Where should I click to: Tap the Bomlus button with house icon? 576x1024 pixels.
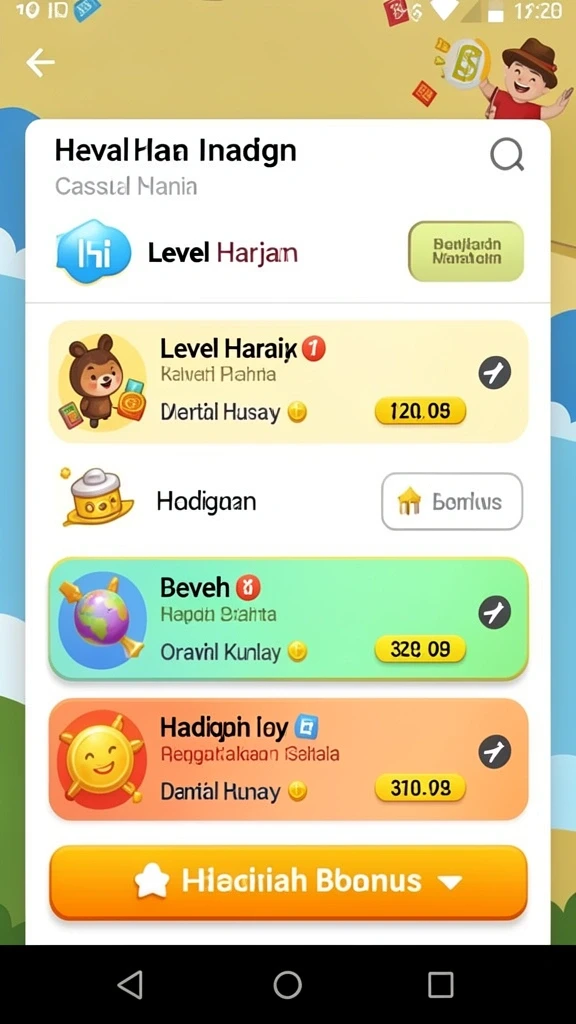pyautogui.click(x=452, y=502)
